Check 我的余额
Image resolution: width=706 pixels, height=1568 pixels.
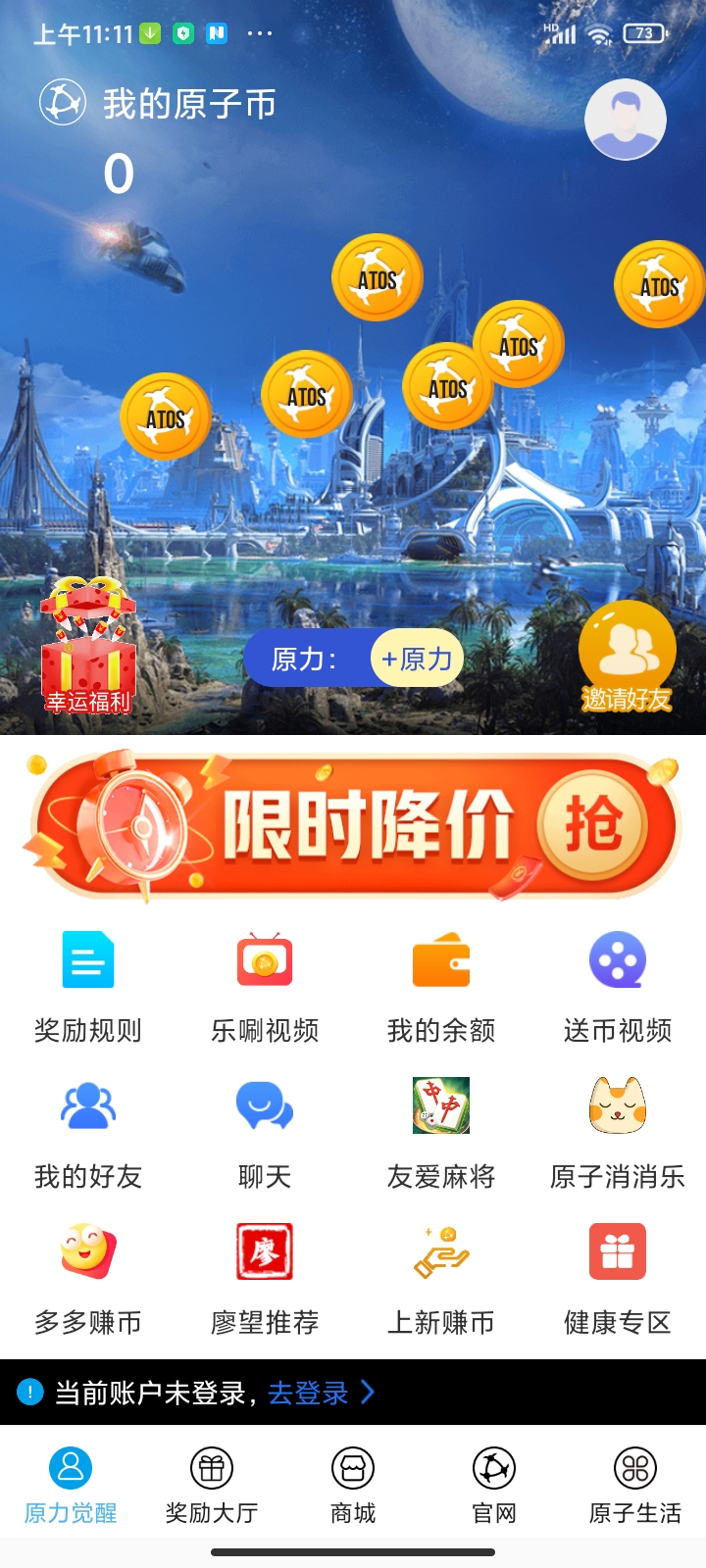(441, 985)
